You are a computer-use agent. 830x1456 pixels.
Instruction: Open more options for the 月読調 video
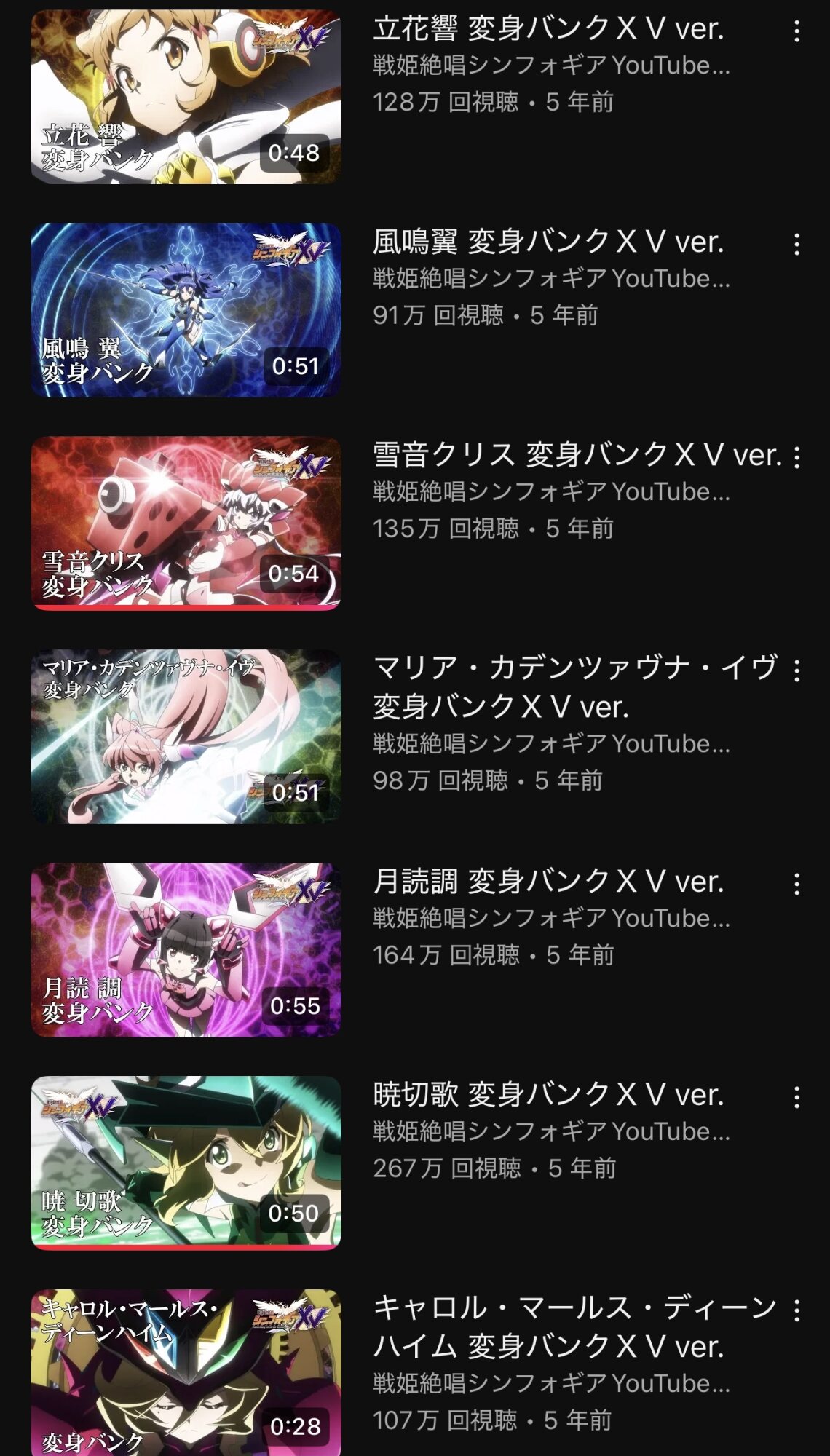(797, 884)
